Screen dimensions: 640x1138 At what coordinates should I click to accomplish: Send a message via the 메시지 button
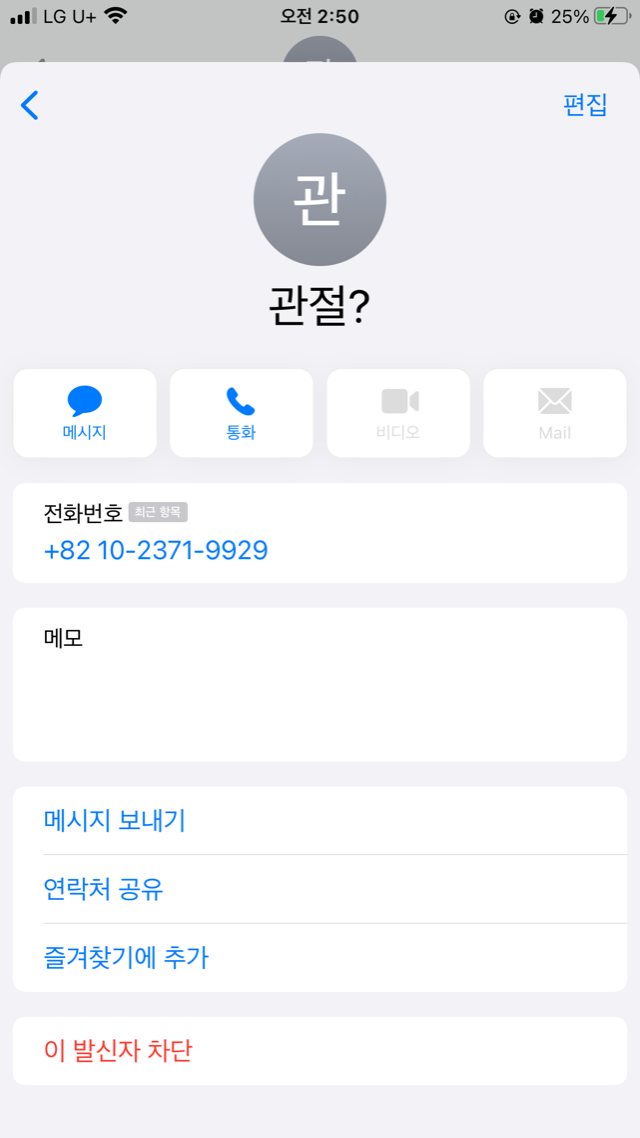coord(85,413)
